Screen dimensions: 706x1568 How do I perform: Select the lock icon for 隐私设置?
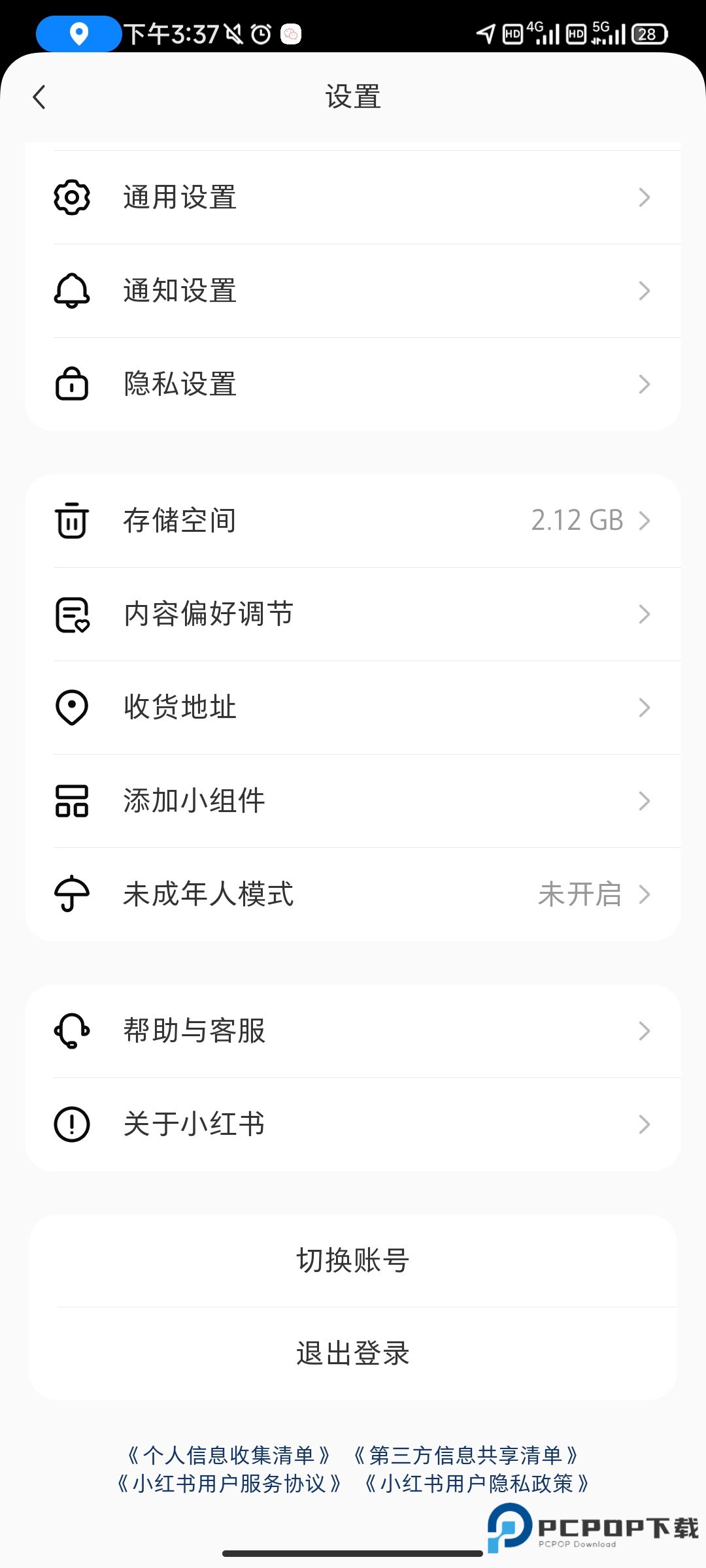pyautogui.click(x=72, y=384)
